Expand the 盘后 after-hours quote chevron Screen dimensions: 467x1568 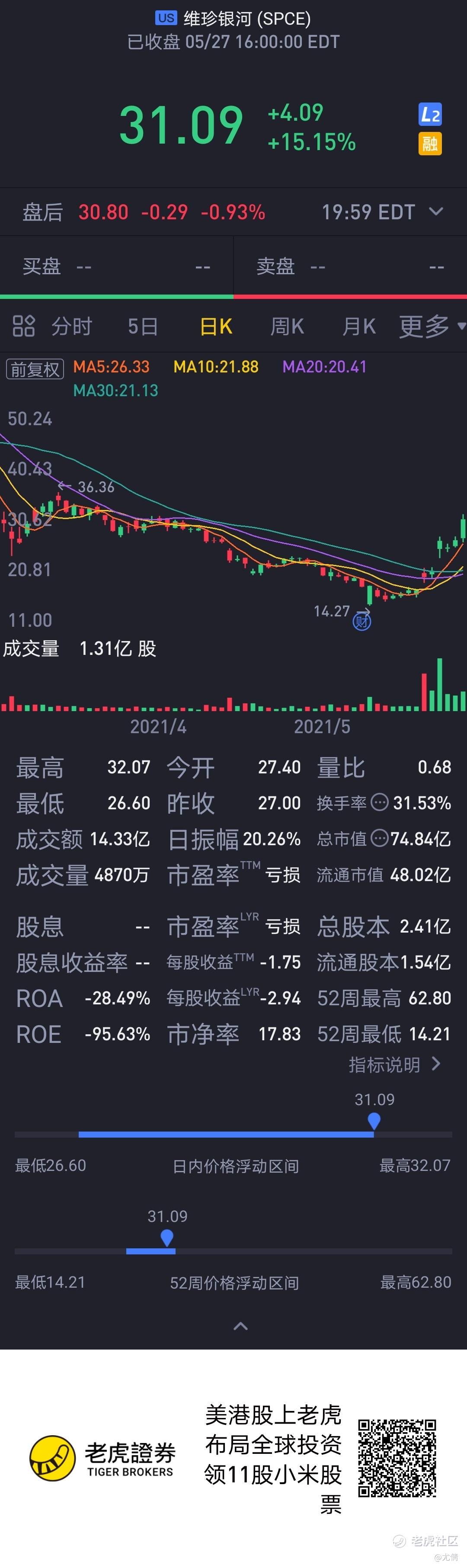[x=436, y=212]
